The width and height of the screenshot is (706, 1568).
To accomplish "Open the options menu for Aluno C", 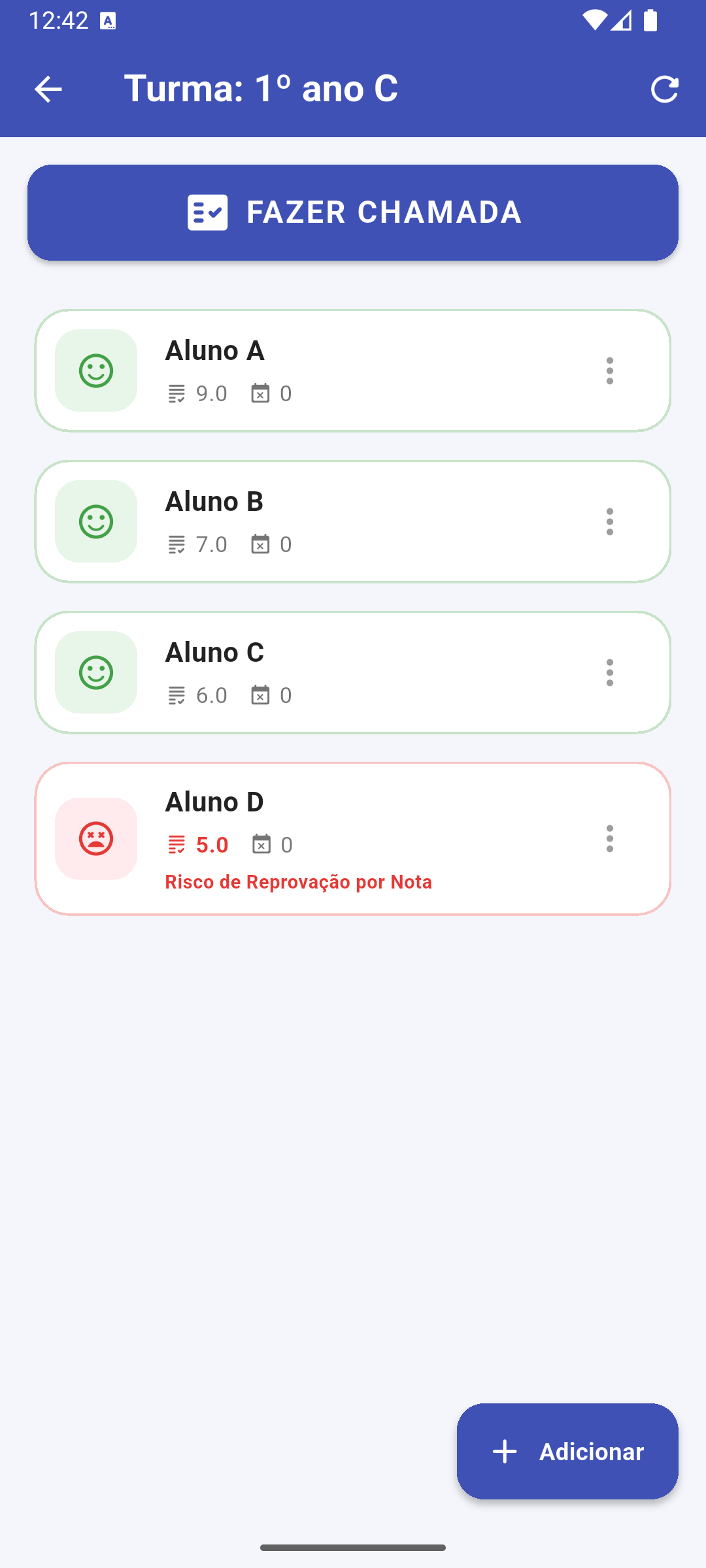I will point(609,672).
